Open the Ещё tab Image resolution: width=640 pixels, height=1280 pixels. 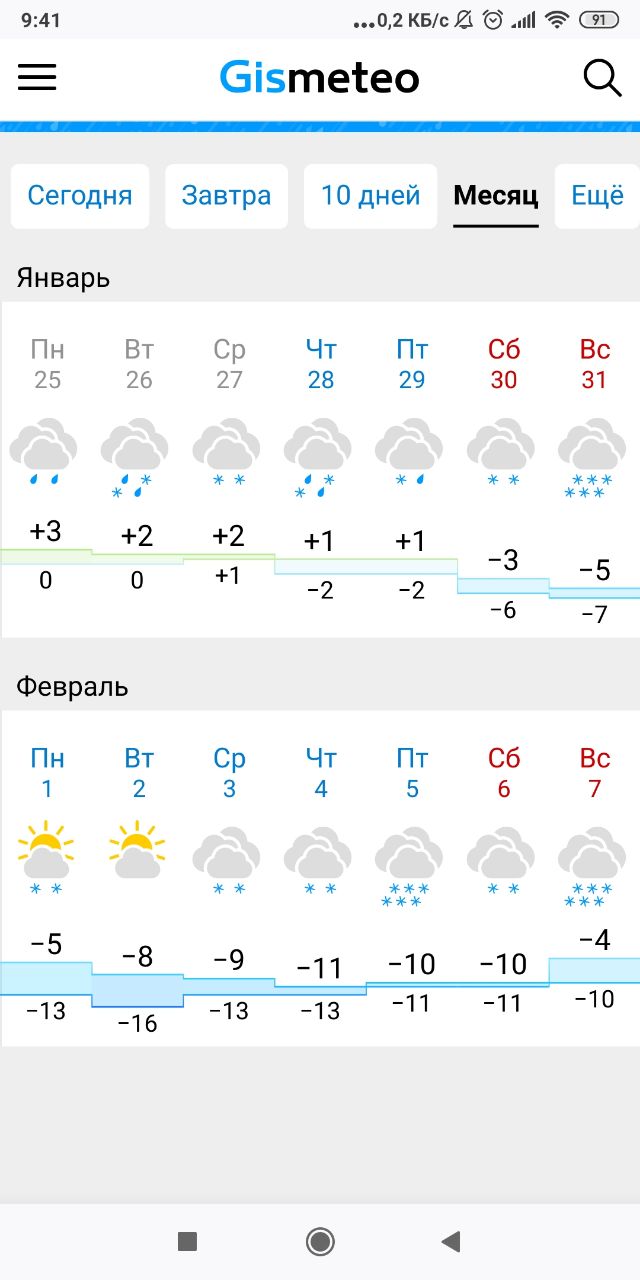point(597,195)
